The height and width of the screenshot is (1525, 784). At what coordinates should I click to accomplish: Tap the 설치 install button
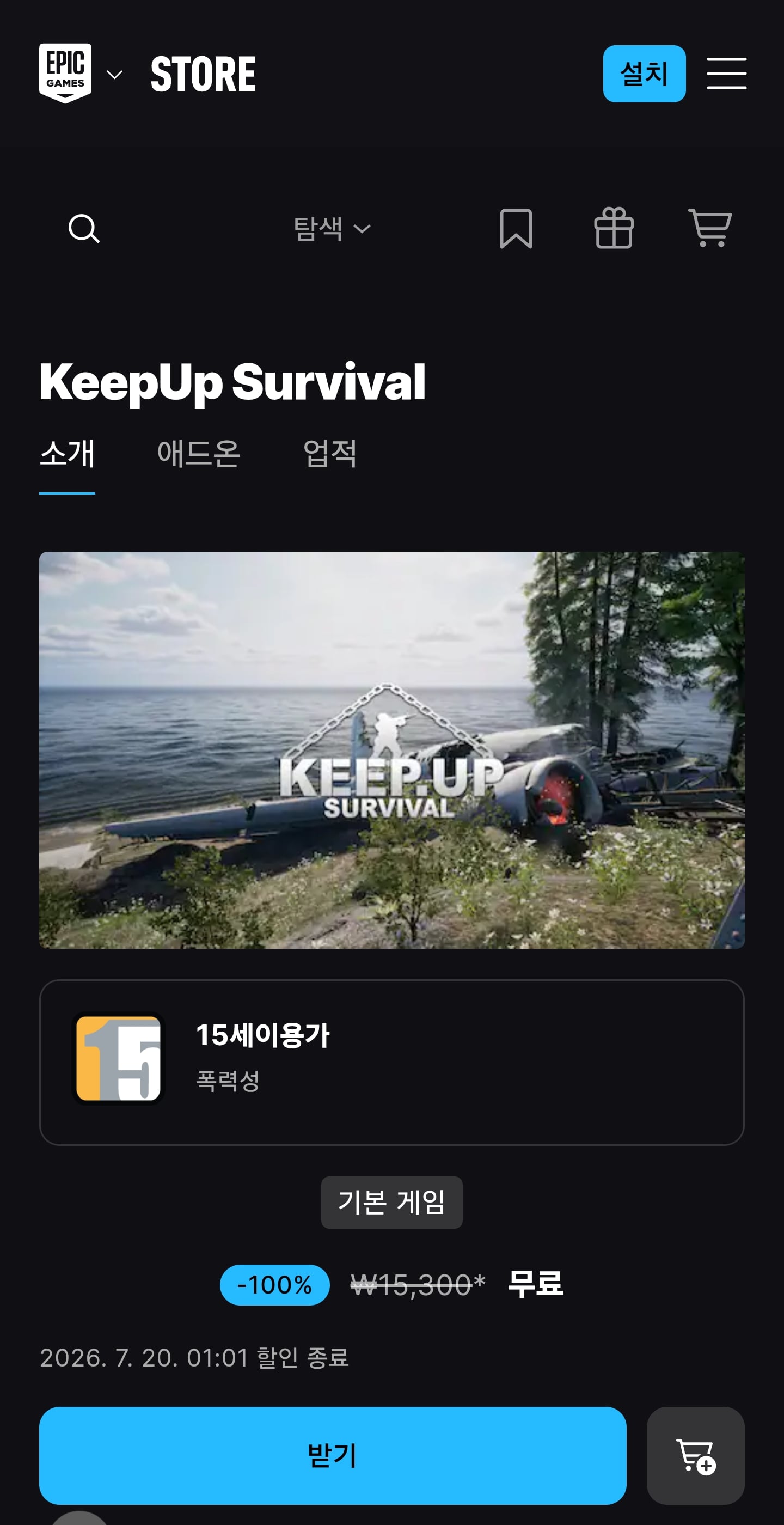(x=644, y=74)
